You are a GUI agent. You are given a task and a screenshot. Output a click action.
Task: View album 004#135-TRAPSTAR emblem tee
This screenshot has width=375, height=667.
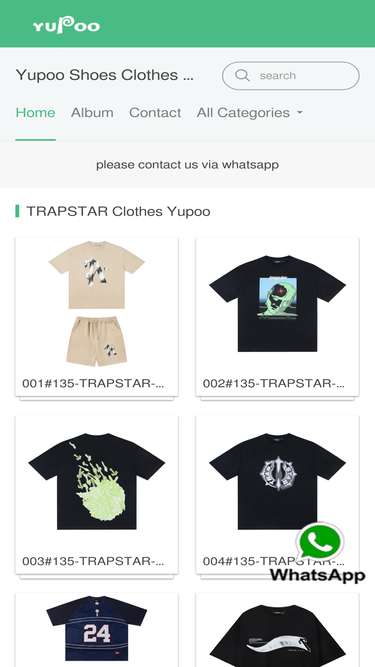click(x=277, y=495)
